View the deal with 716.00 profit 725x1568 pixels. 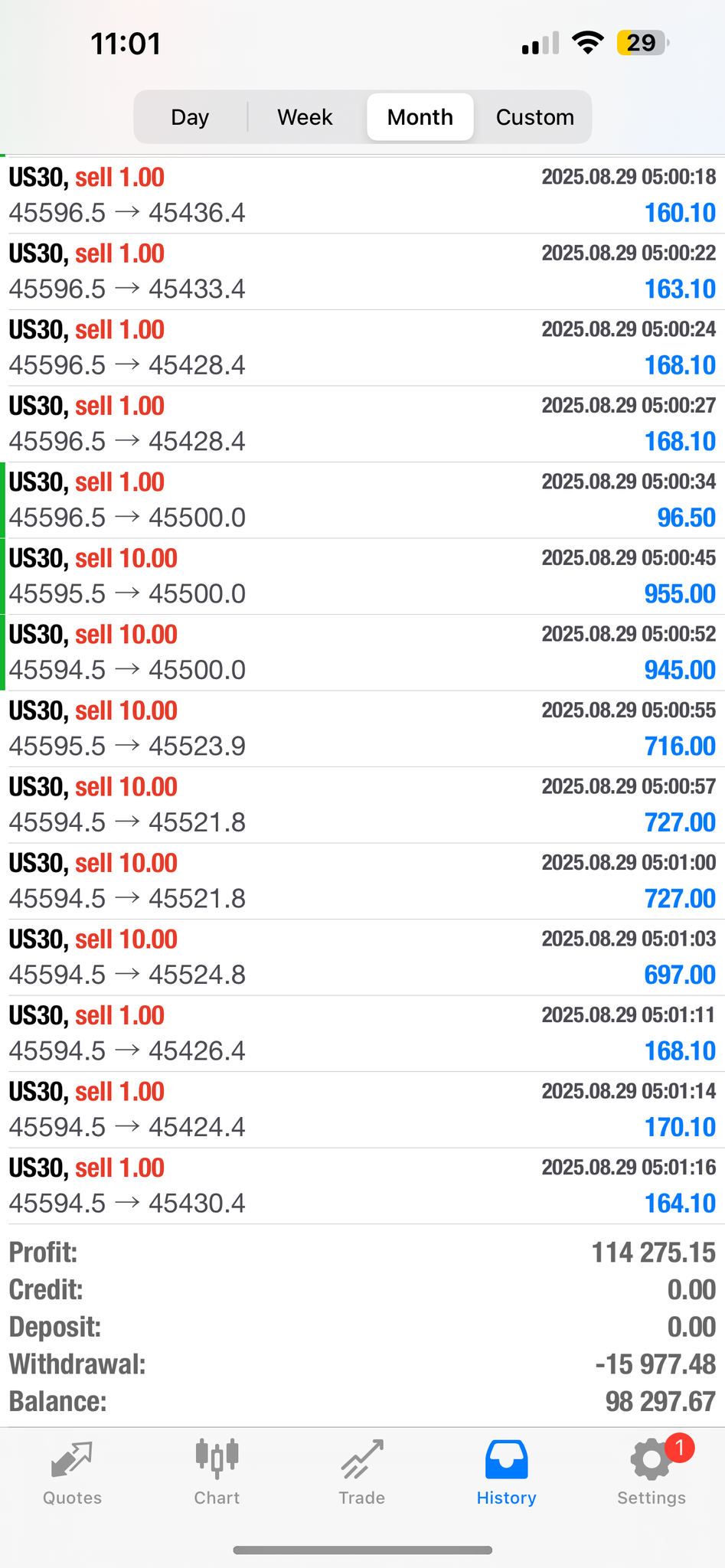click(362, 729)
